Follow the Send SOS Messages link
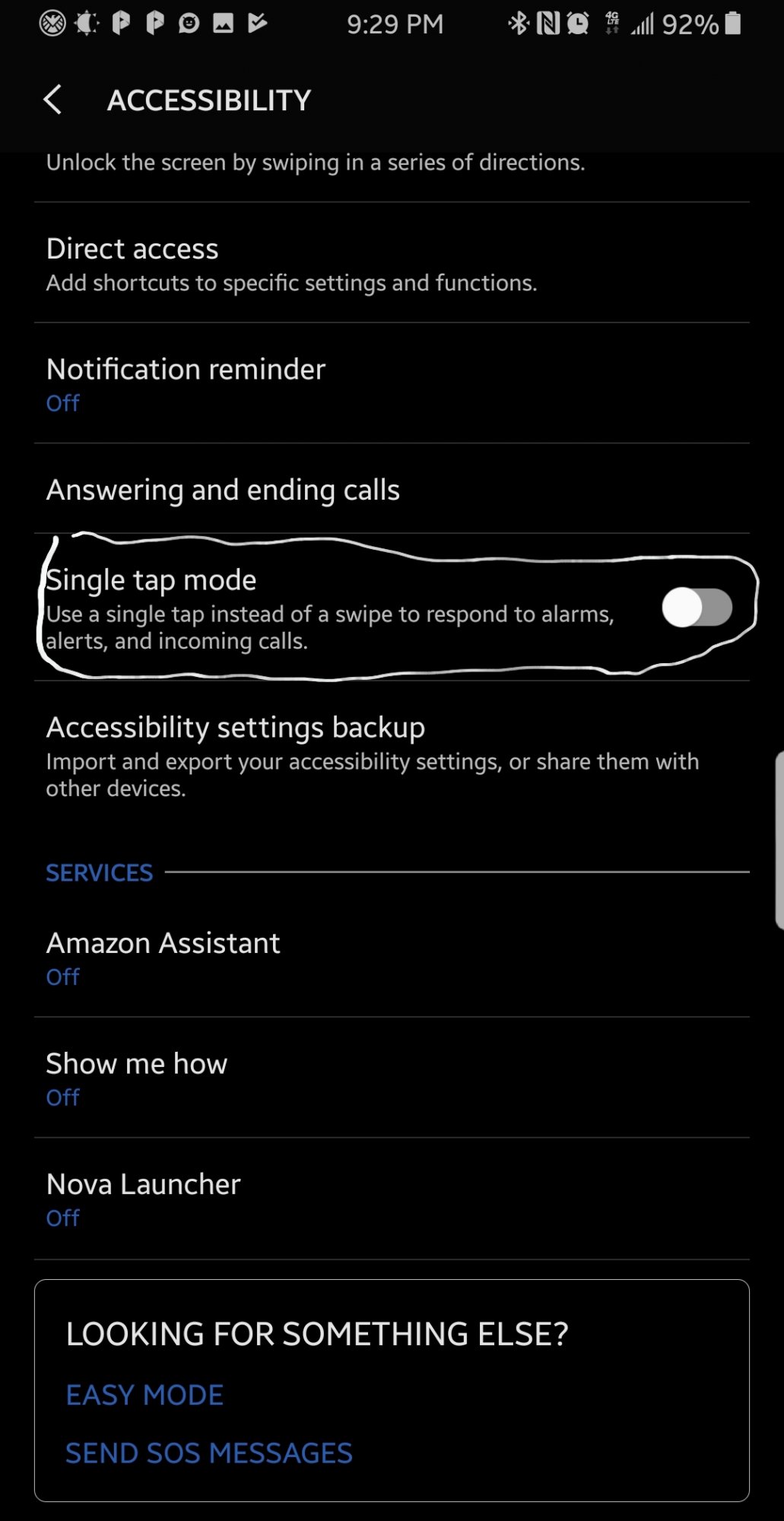 point(209,1453)
